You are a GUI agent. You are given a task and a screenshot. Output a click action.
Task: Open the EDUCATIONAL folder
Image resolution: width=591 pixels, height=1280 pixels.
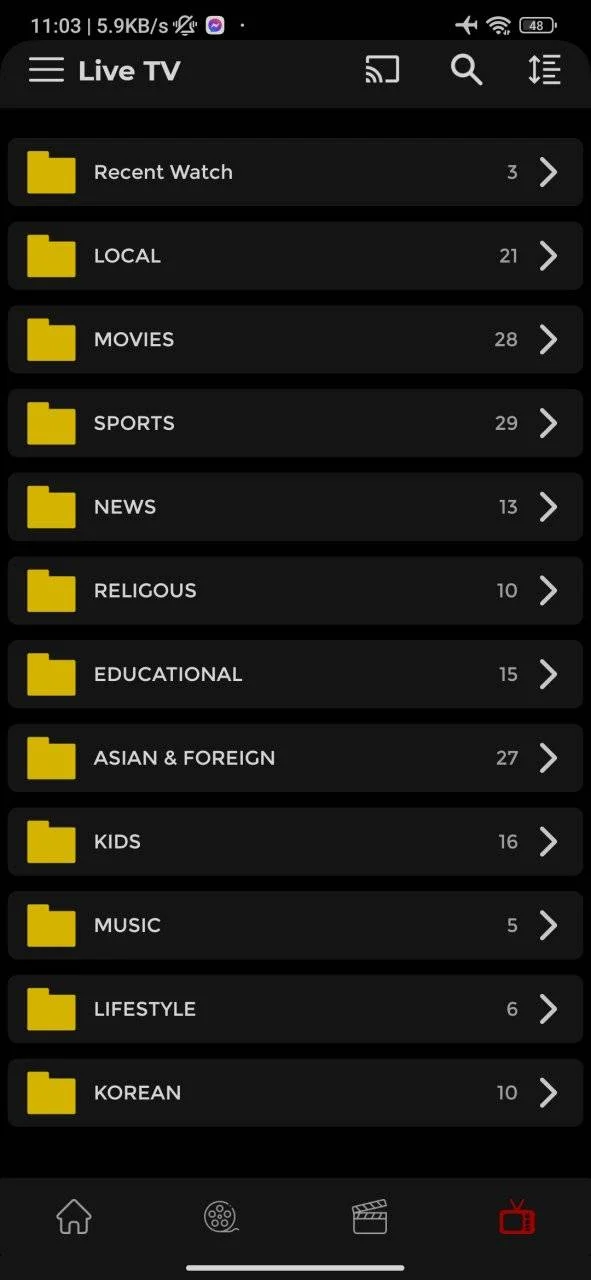click(295, 674)
